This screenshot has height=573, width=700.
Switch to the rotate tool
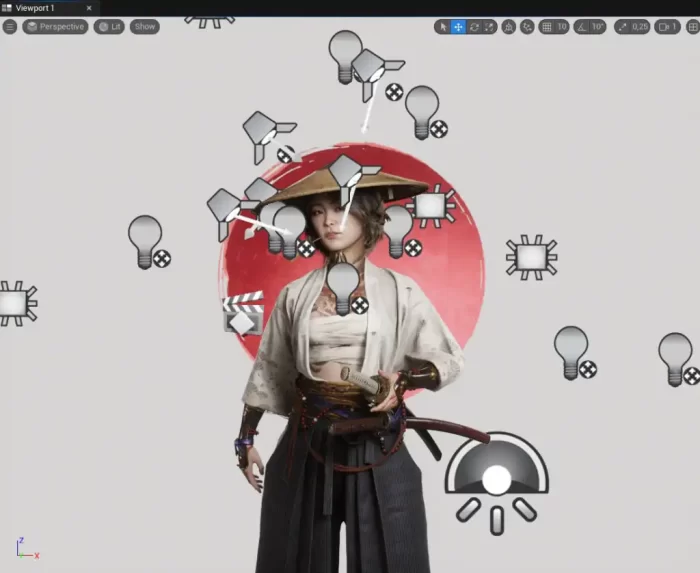(474, 27)
